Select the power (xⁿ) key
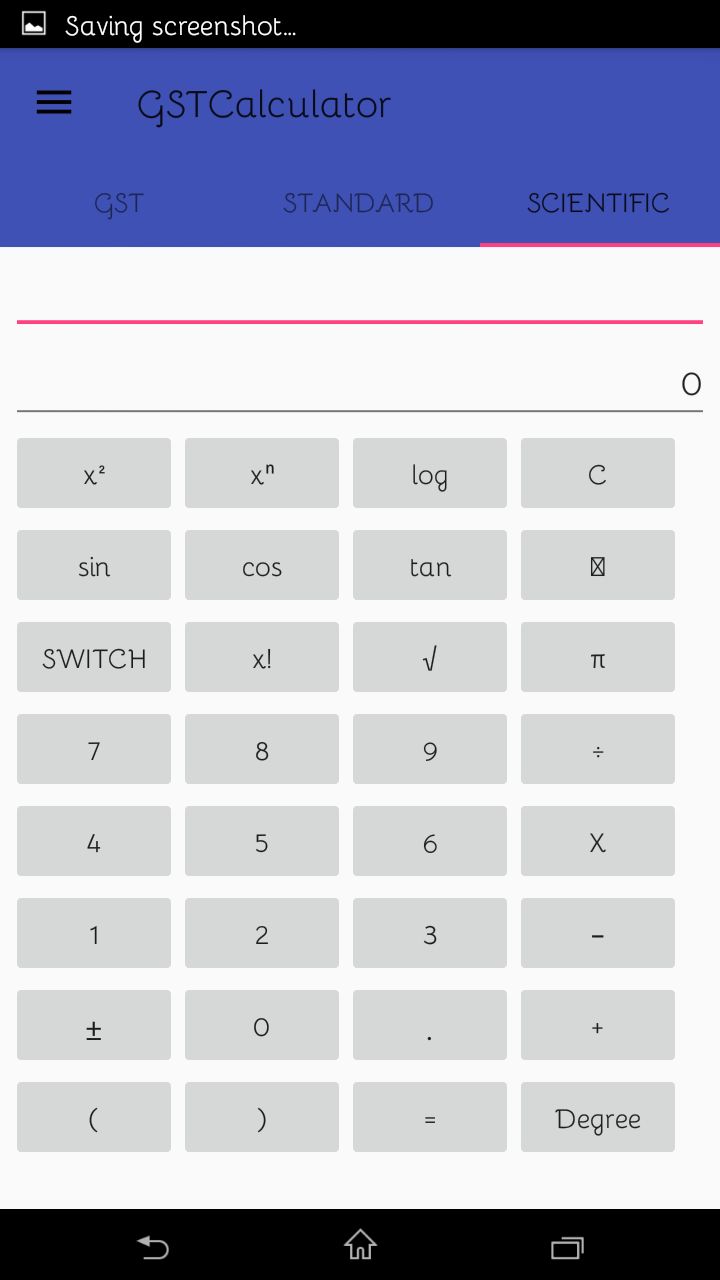This screenshot has height=1280, width=720. [x=261, y=472]
